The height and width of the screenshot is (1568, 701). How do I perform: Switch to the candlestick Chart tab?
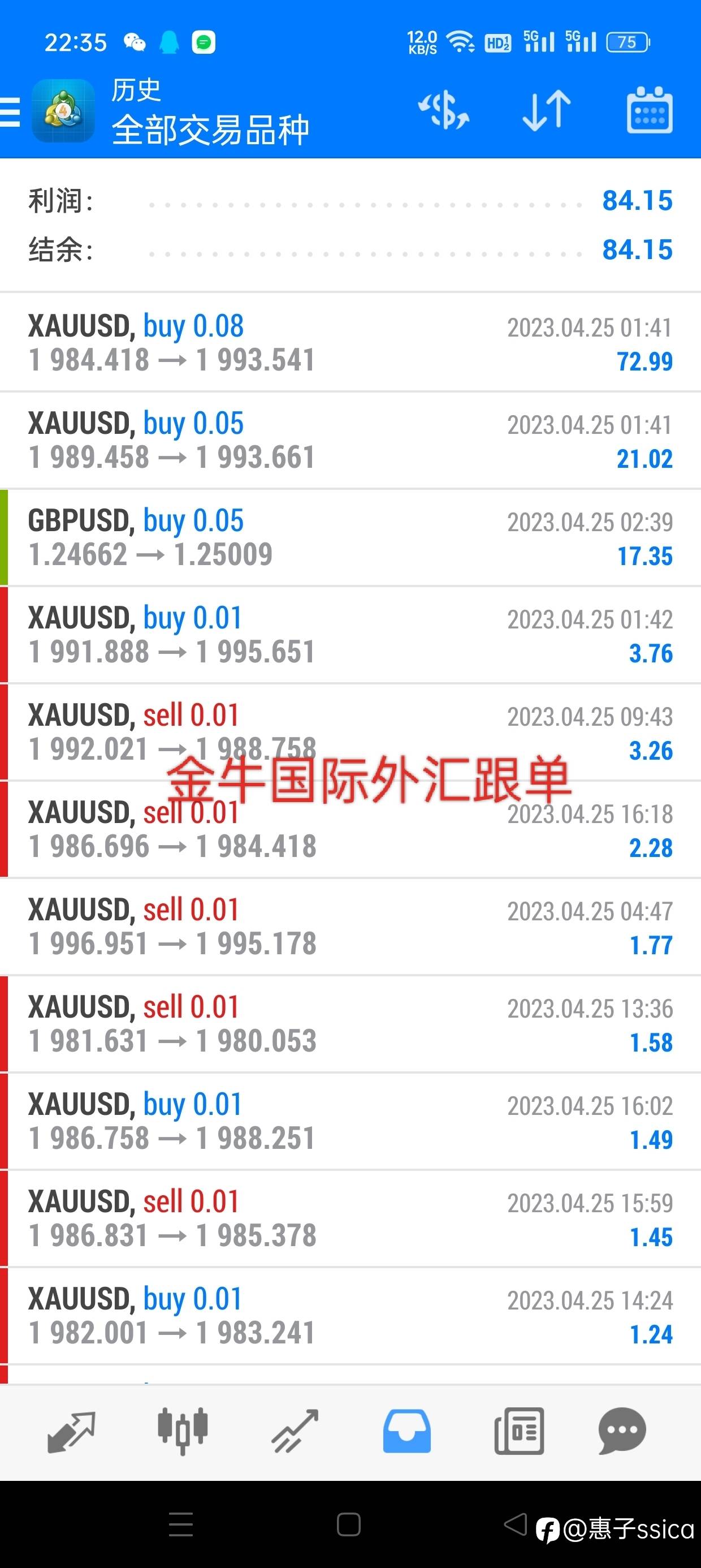[x=183, y=1431]
